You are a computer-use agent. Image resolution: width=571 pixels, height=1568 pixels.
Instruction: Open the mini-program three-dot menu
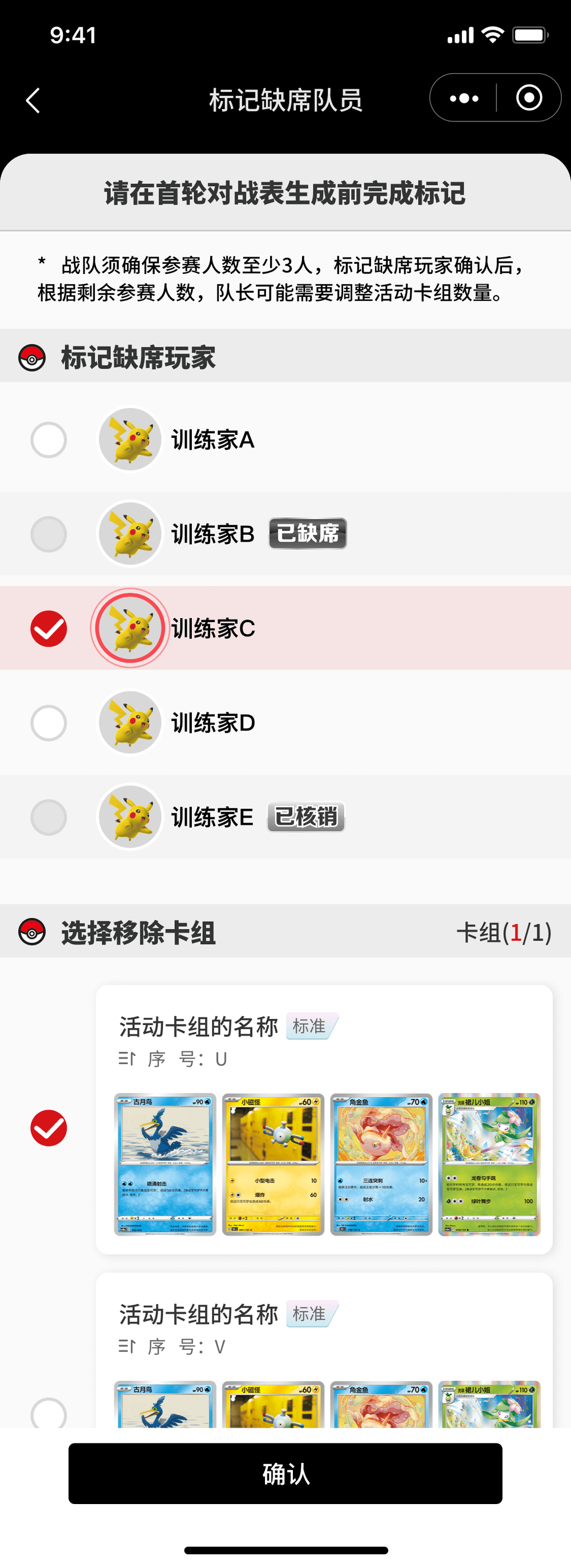[464, 98]
